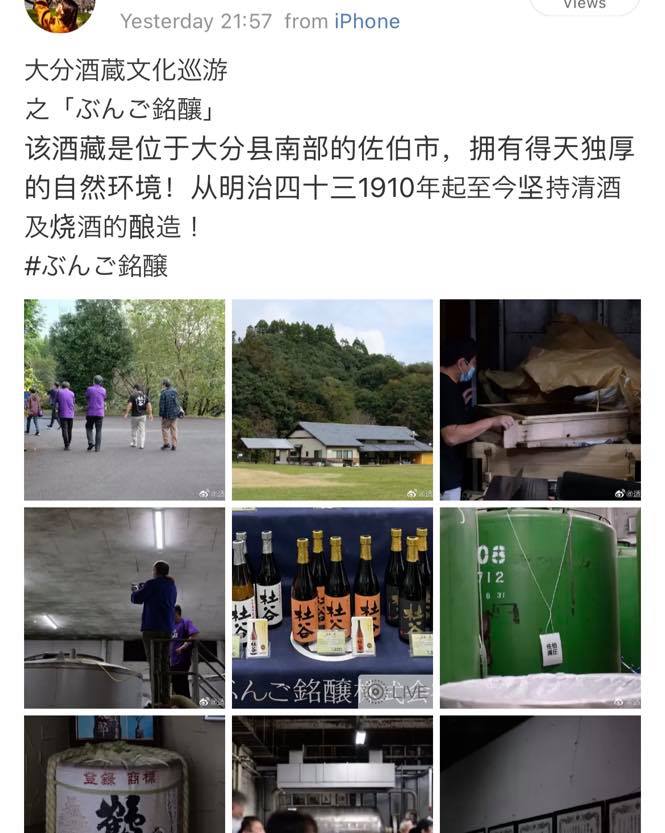This screenshot has height=833, width=665.
Task: Open the sake barrel photo
Action: coord(124,775)
